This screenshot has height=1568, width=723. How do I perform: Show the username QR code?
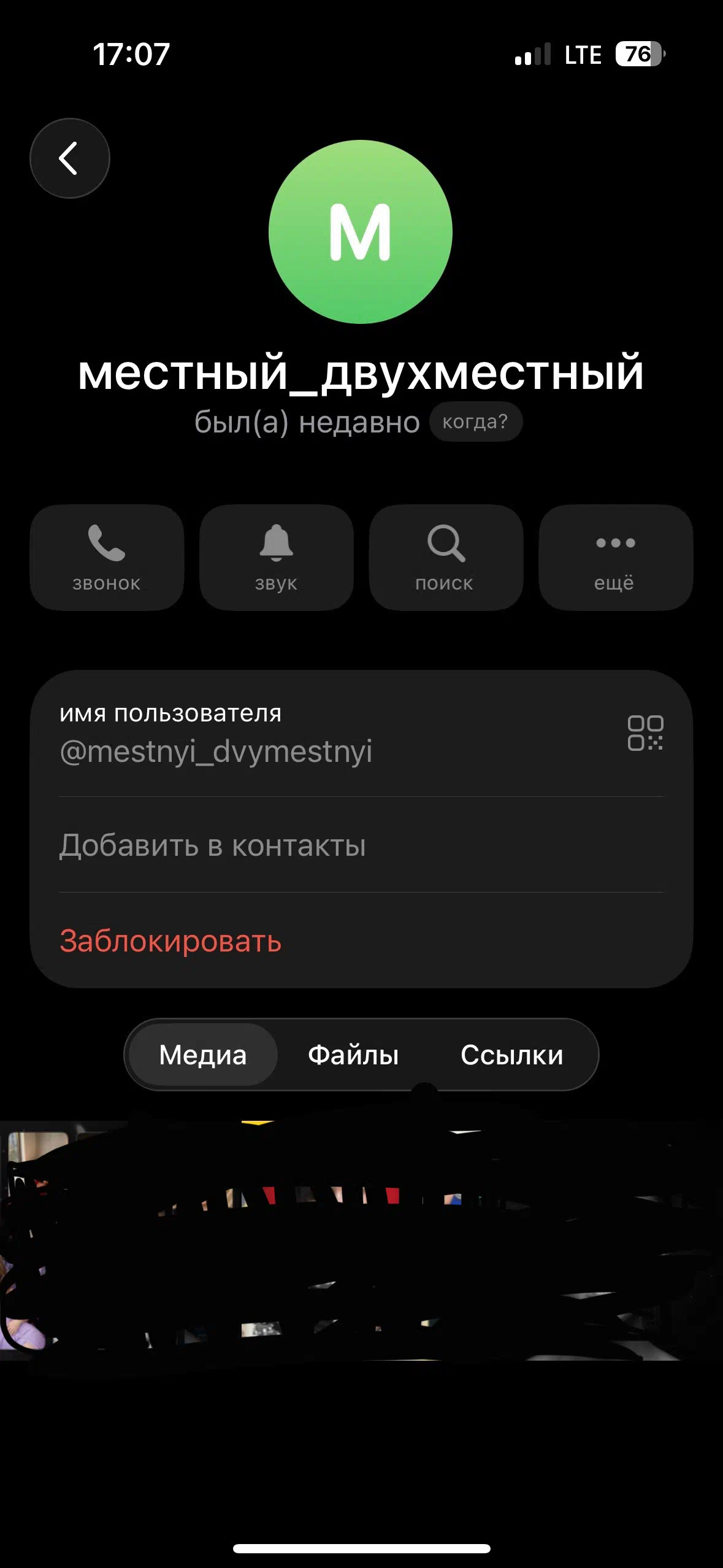coord(645,732)
